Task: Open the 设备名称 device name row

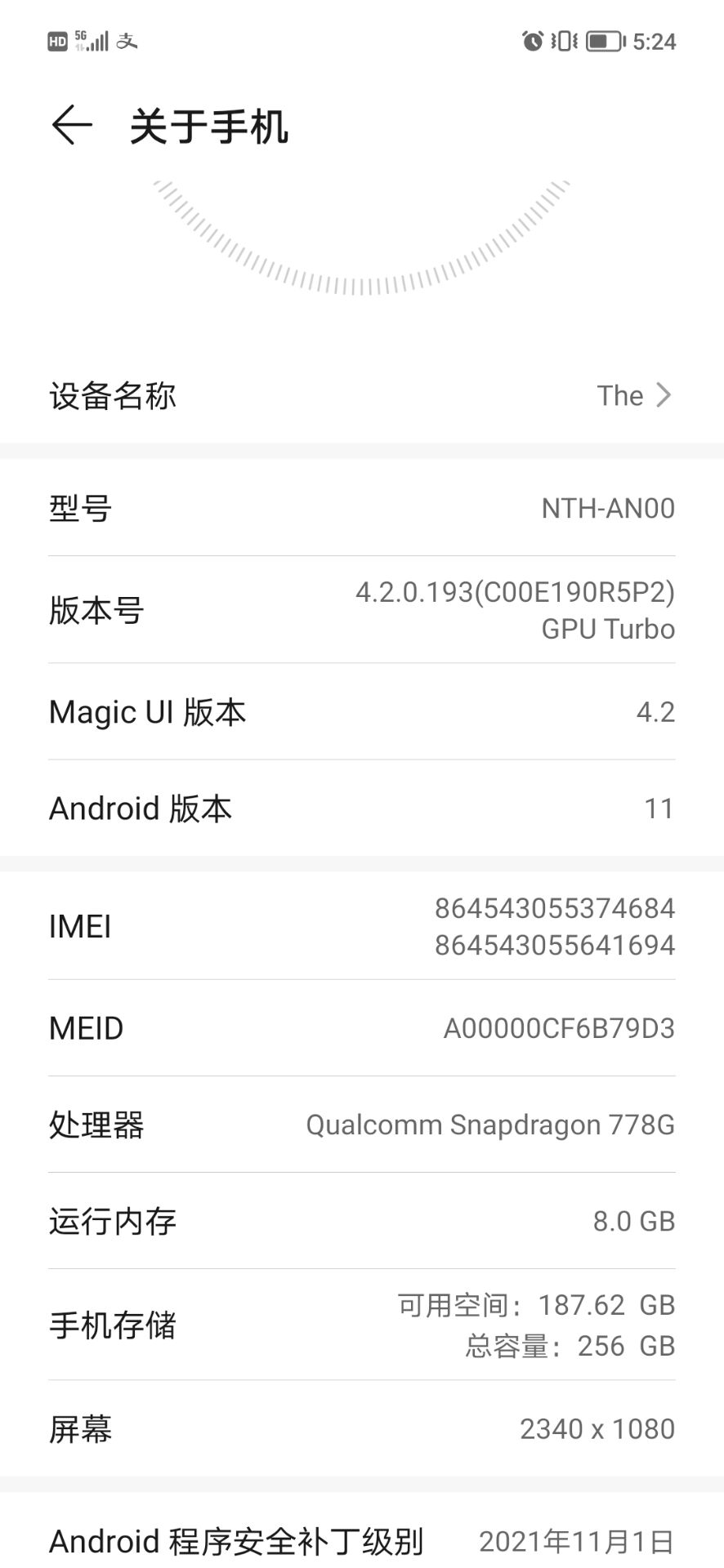Action: (x=361, y=396)
